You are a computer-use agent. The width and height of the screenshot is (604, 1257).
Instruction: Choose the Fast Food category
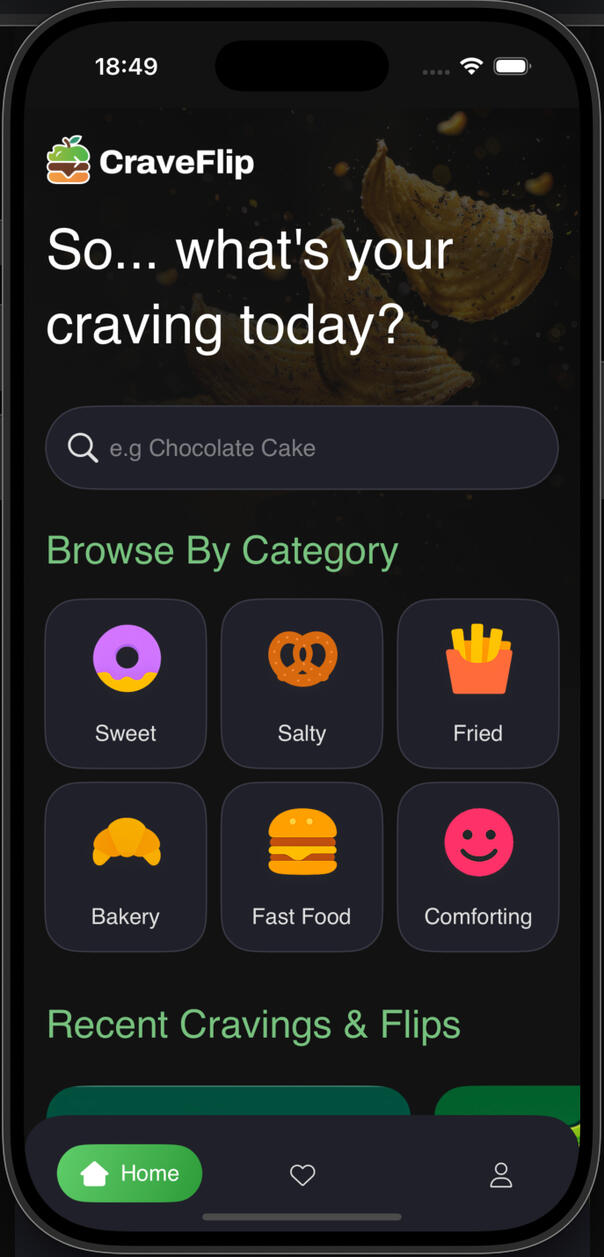coord(301,867)
